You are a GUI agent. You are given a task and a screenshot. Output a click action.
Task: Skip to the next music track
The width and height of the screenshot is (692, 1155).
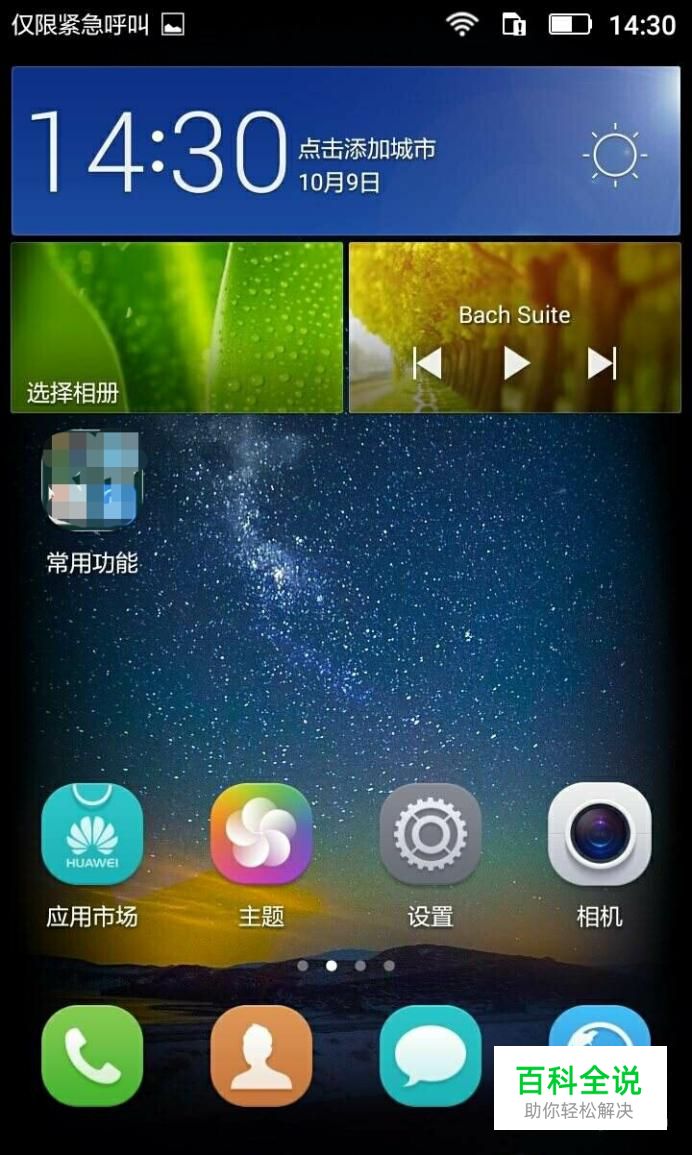(601, 363)
